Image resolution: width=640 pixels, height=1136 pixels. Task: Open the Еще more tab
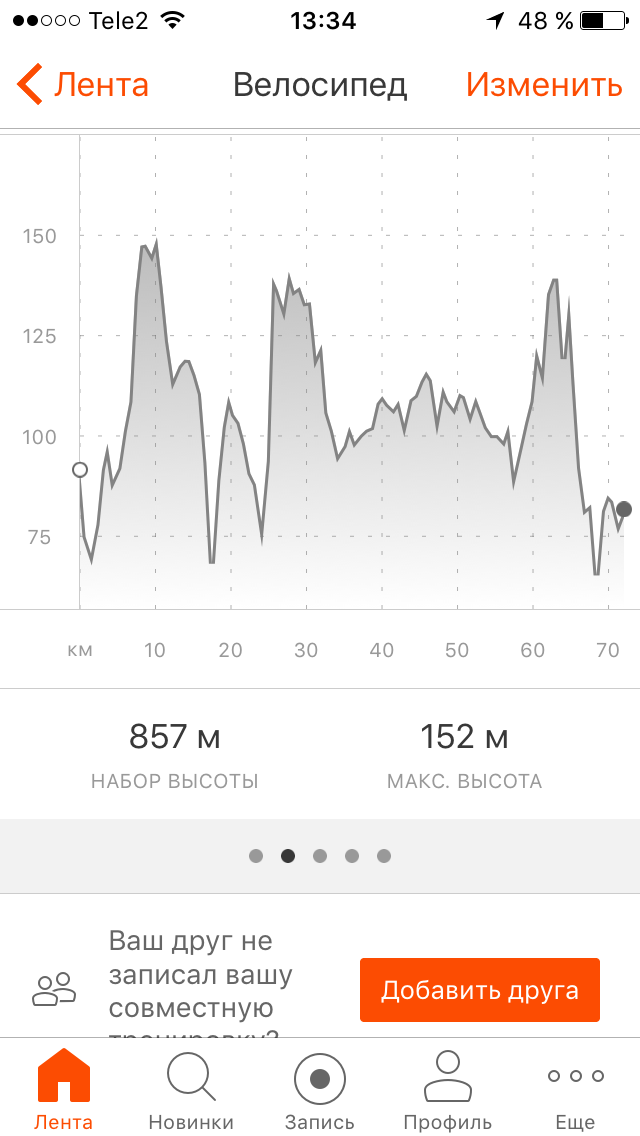tap(575, 1089)
